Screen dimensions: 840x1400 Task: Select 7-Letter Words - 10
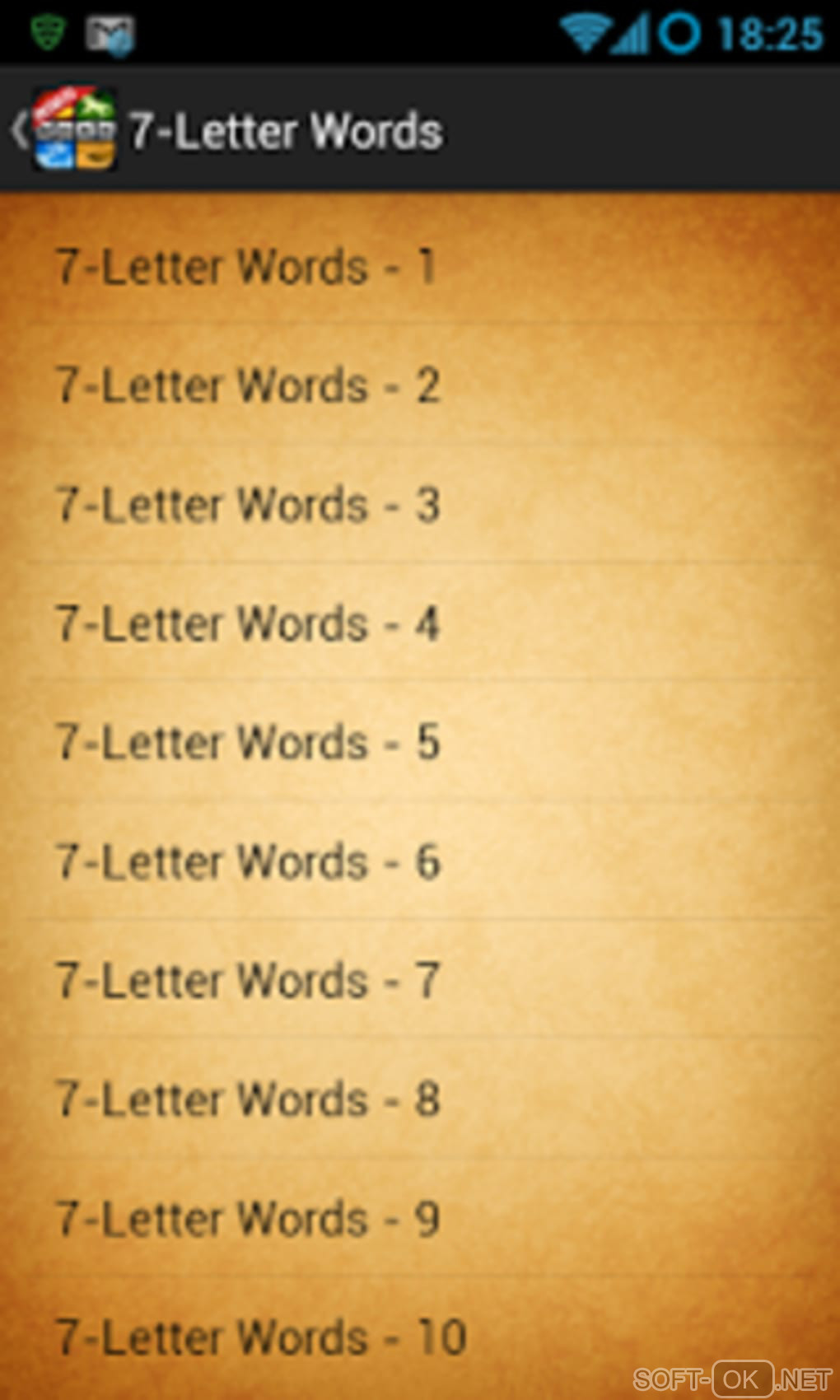259,1337
